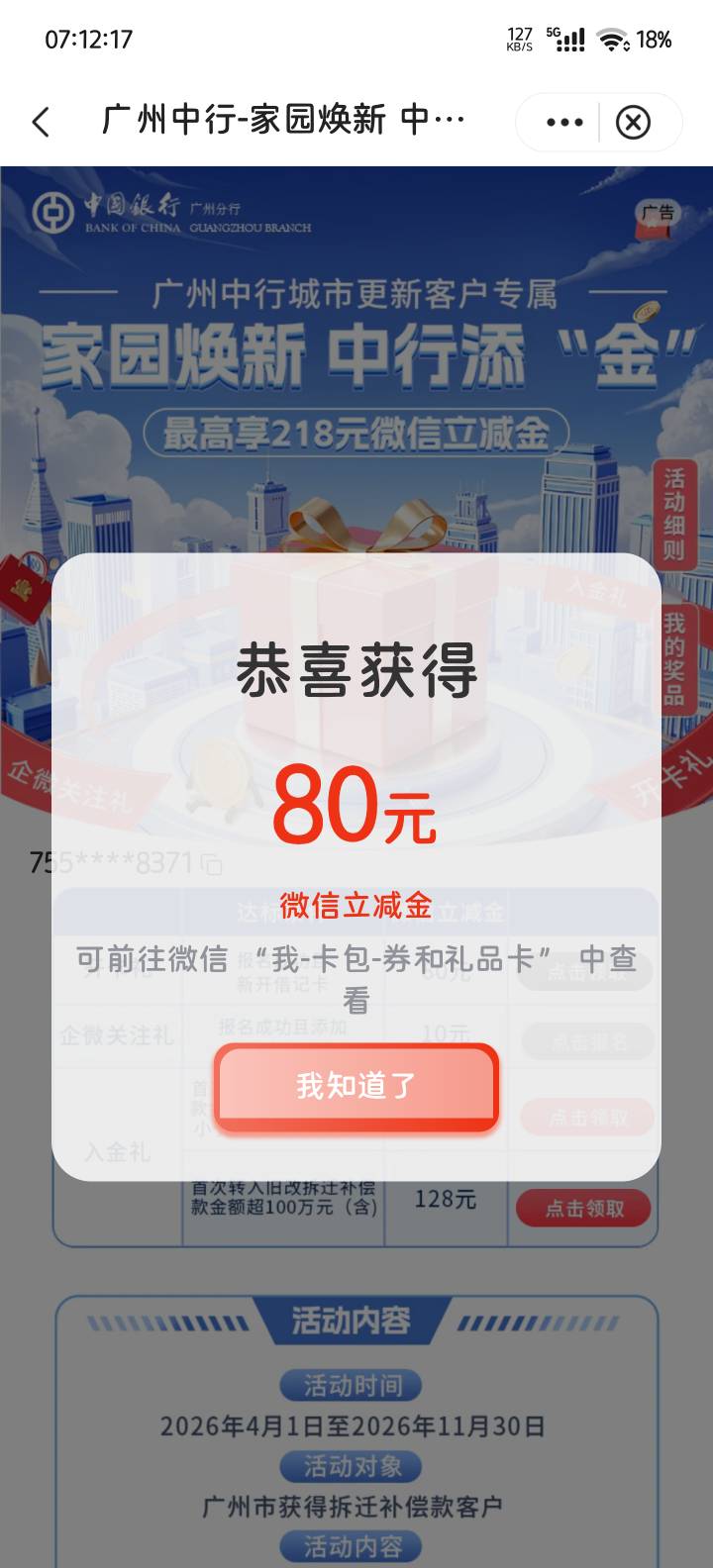Tap 点击领取 for the 128元 reward
The width and height of the screenshot is (713, 1568).
(584, 1209)
